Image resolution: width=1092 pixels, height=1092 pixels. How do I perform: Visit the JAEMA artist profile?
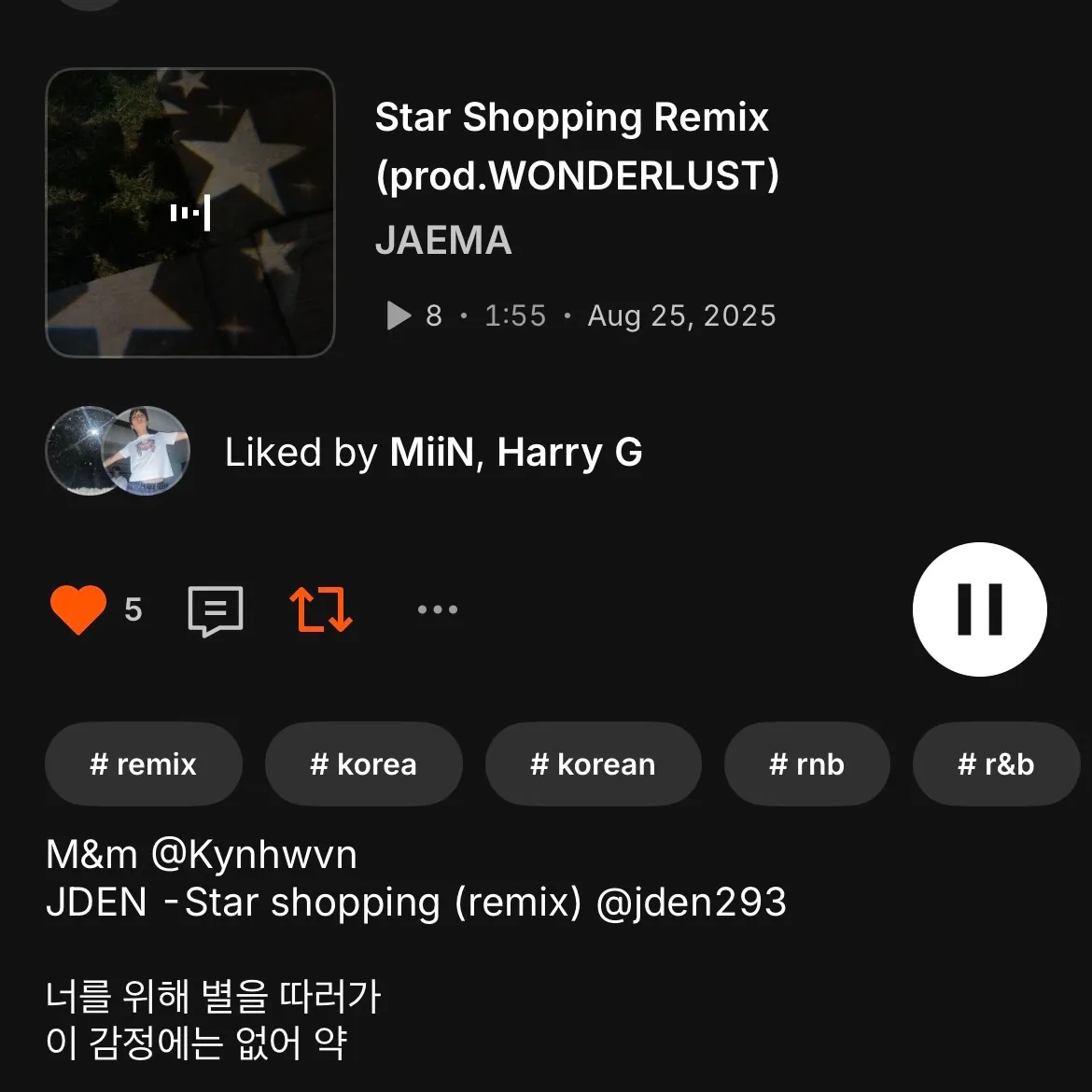click(x=443, y=241)
